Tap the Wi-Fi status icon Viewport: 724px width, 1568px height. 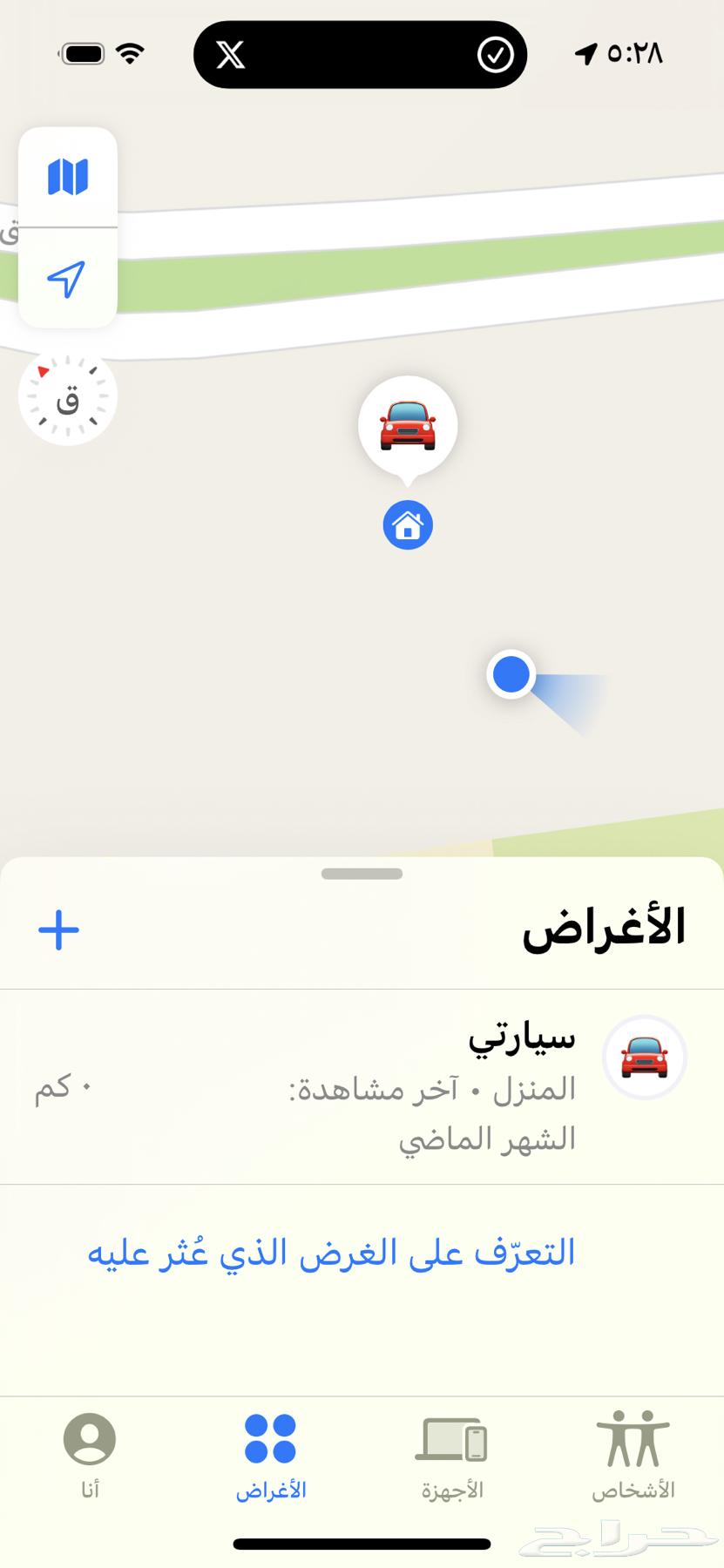131,53
